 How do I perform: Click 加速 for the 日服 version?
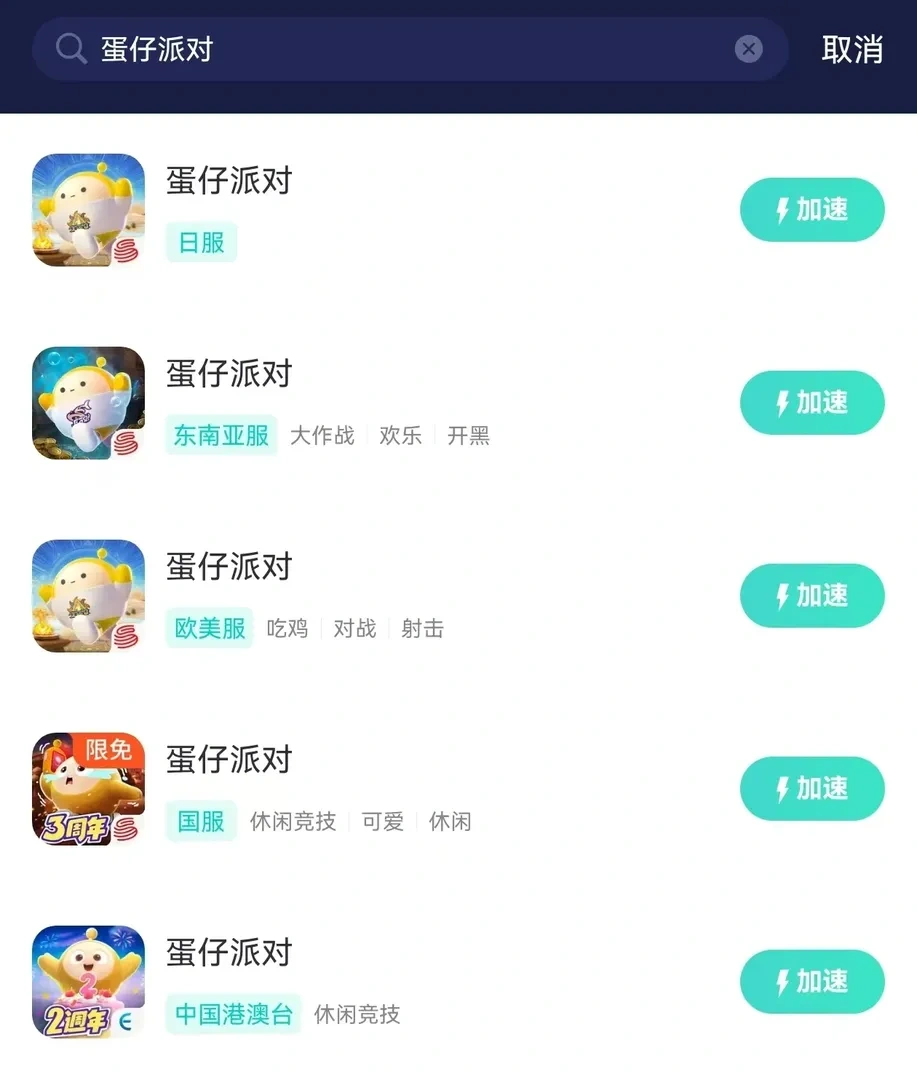pos(812,210)
